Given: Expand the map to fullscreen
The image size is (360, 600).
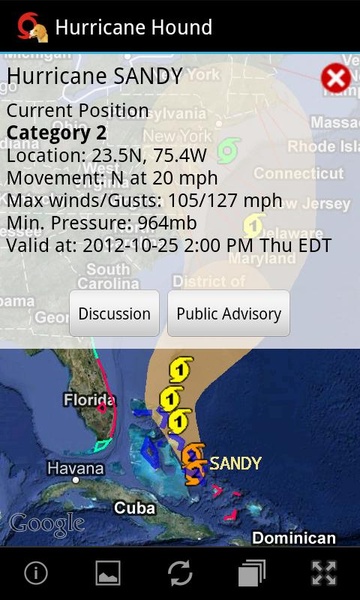Looking at the screenshot, I should click(324, 573).
